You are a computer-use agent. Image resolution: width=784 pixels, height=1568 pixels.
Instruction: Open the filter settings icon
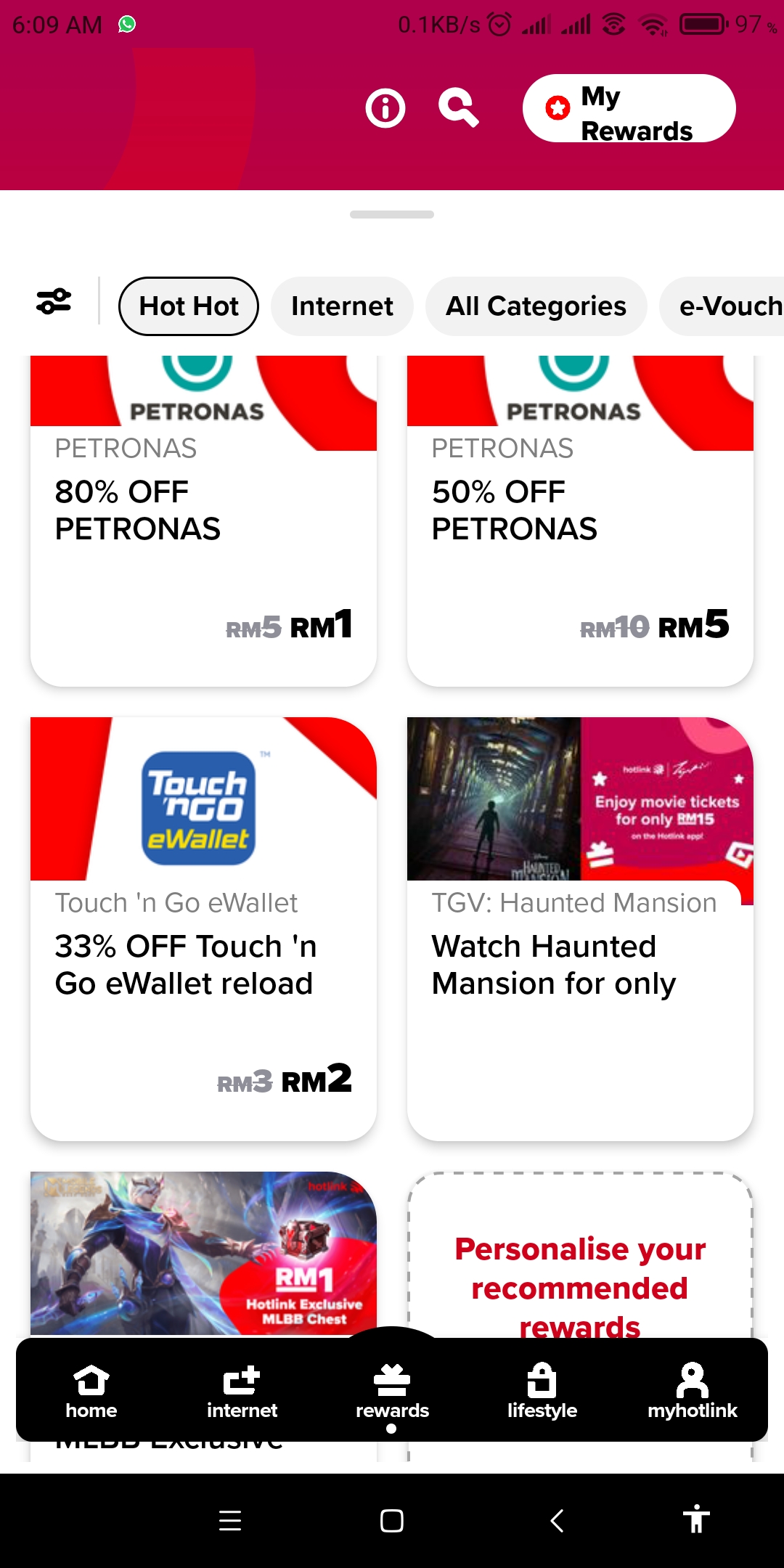(54, 301)
